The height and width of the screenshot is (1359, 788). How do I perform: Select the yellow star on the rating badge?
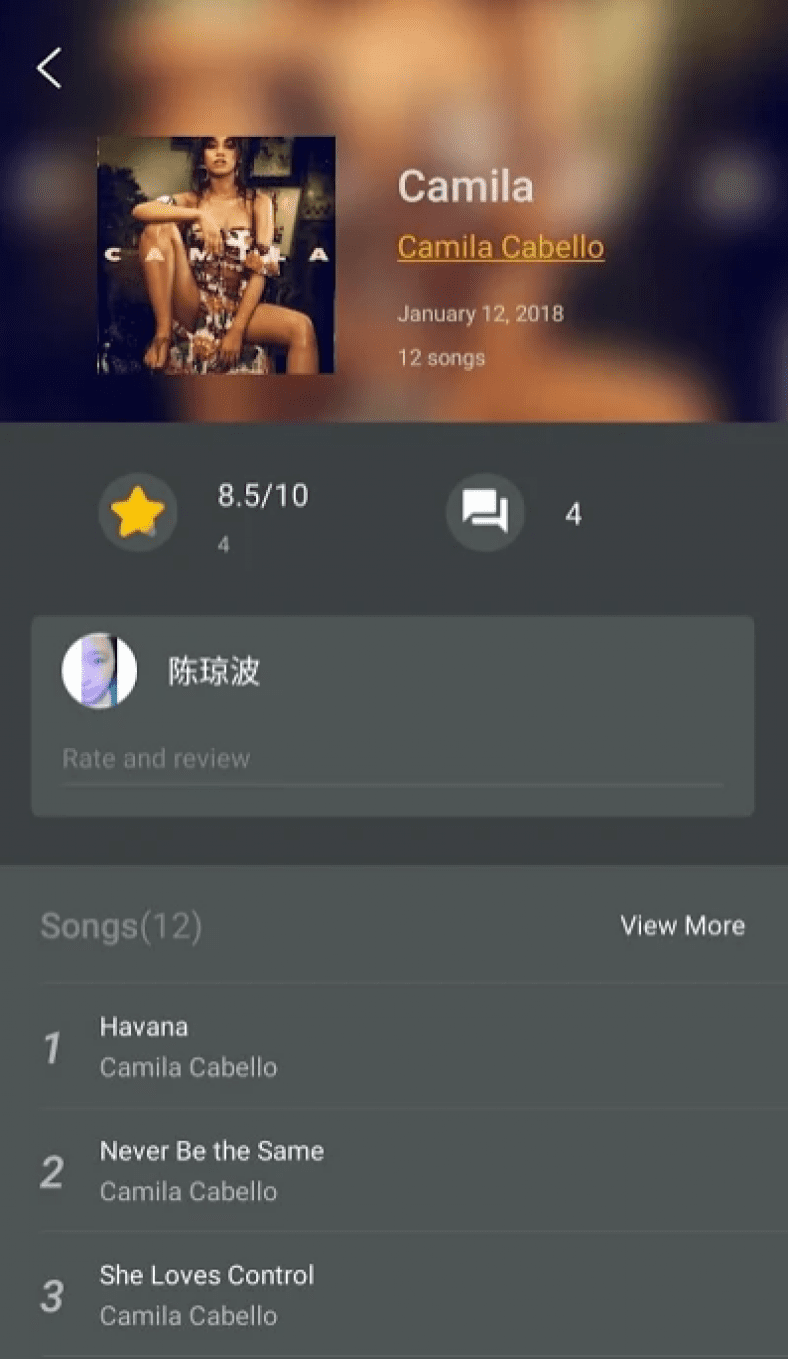pos(138,512)
